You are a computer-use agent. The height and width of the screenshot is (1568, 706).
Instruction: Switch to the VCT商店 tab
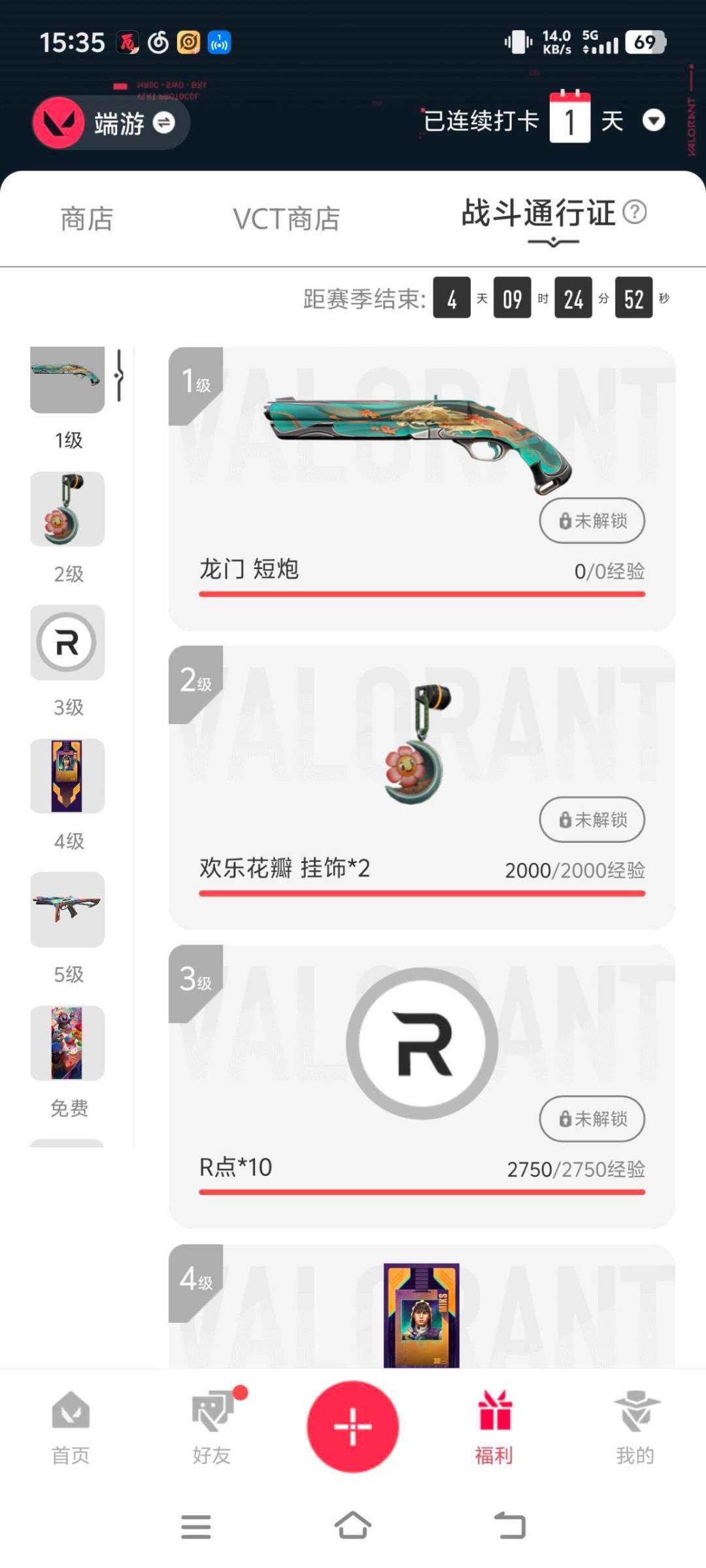click(286, 219)
